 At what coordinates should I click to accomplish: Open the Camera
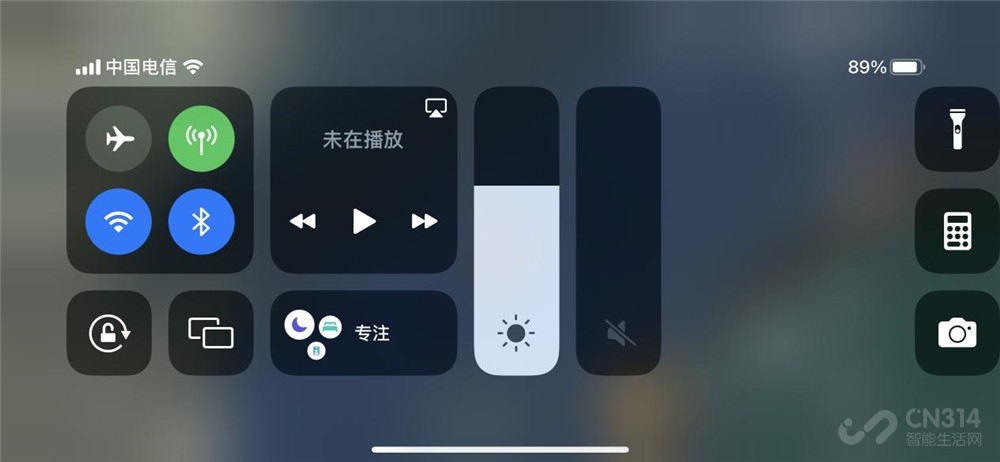(x=956, y=333)
